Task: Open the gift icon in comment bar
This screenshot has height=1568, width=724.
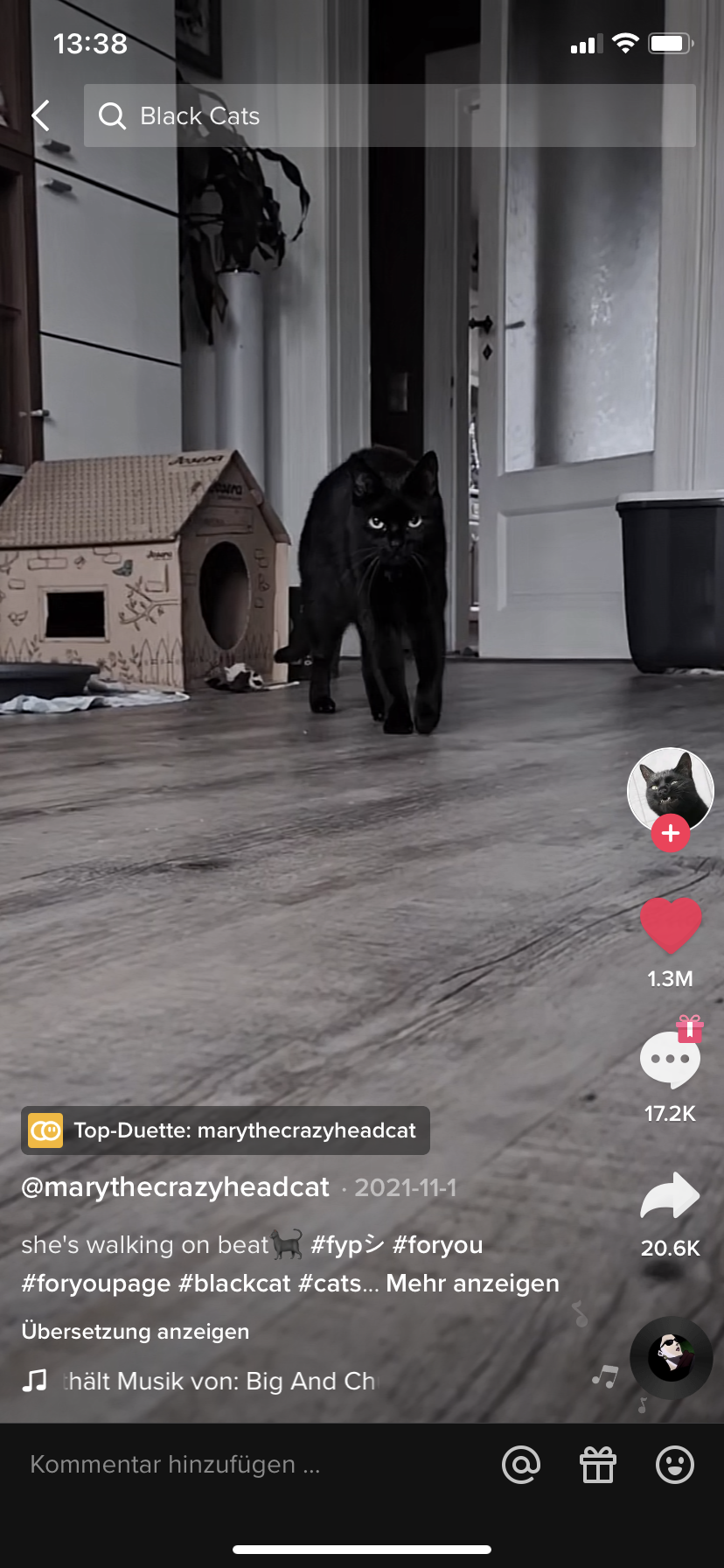Action: (x=598, y=1465)
